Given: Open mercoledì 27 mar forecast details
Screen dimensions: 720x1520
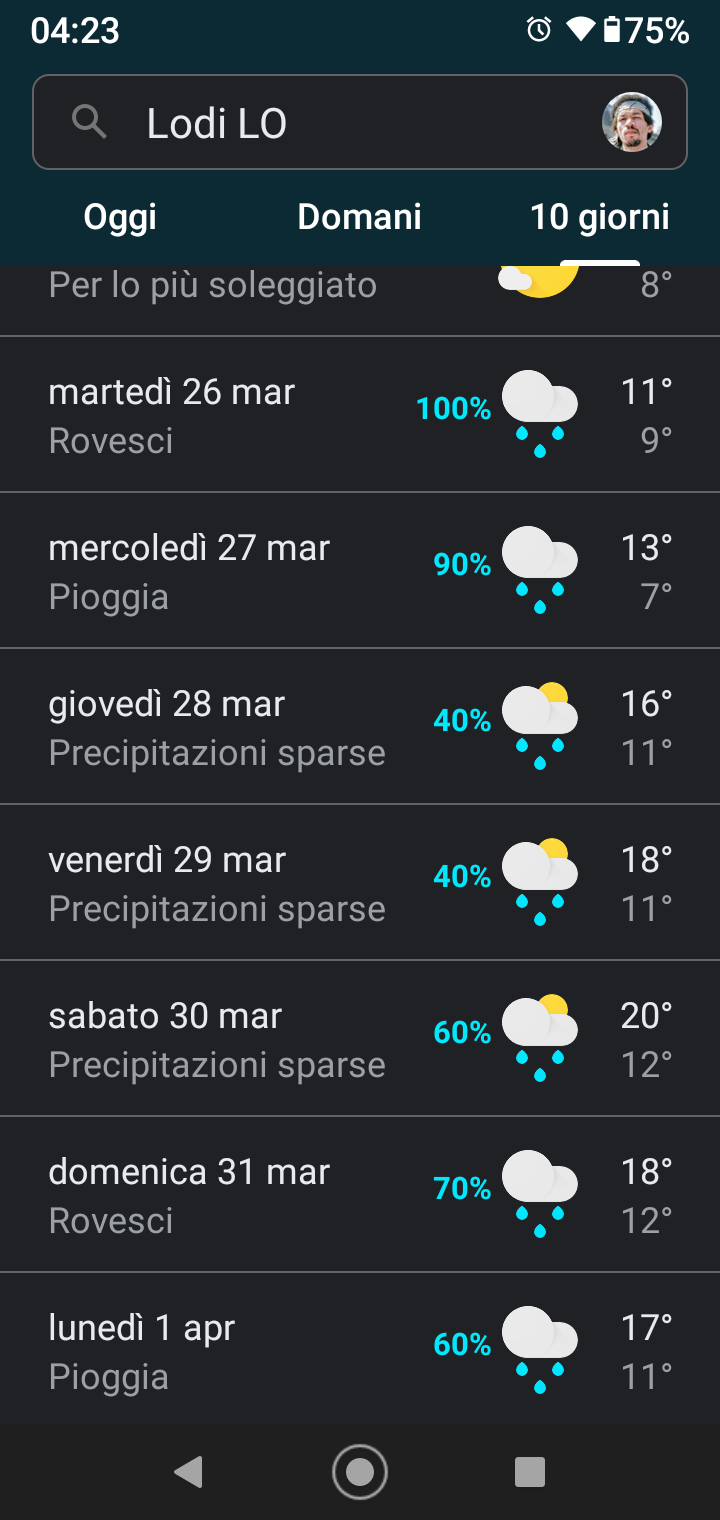Looking at the screenshot, I should [x=360, y=571].
